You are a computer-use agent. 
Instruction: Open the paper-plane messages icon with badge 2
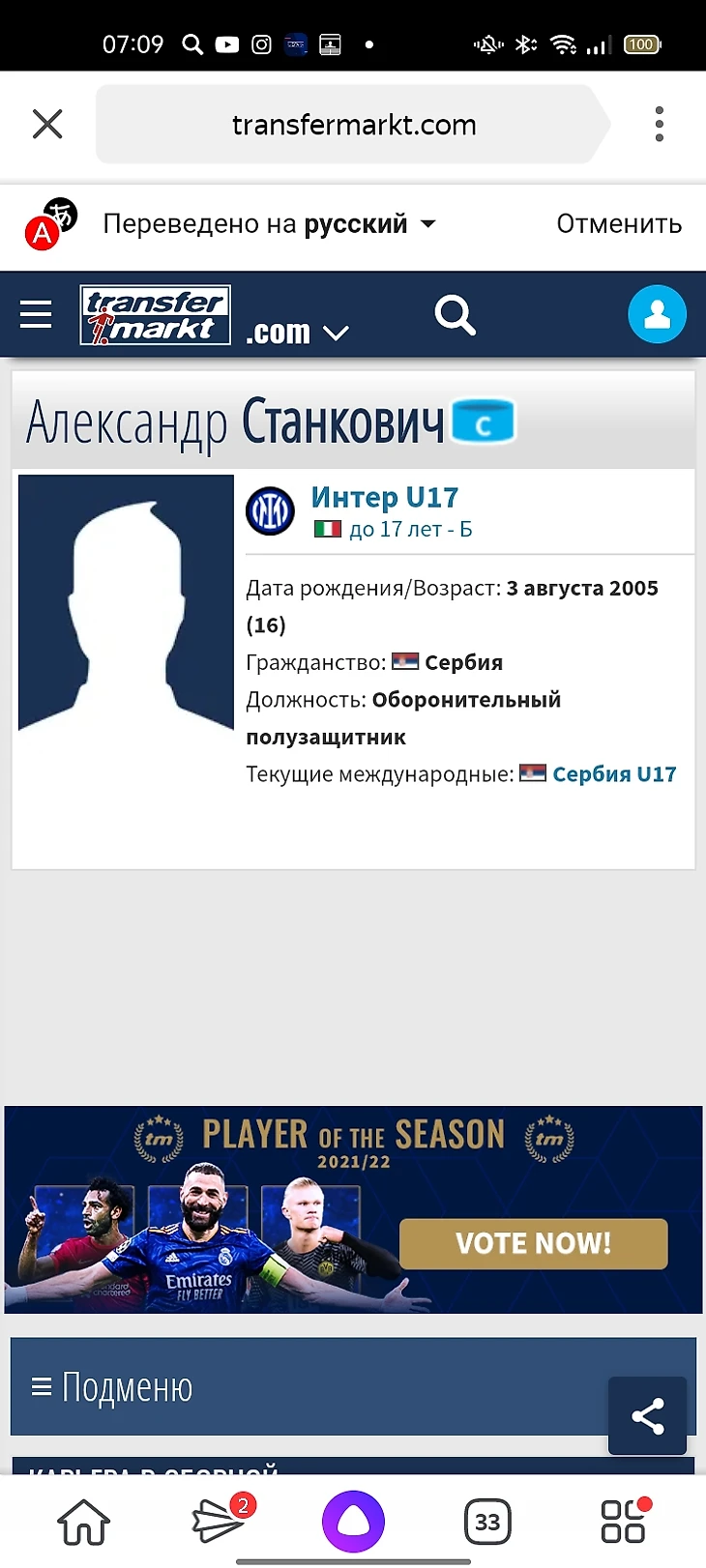(x=220, y=1521)
